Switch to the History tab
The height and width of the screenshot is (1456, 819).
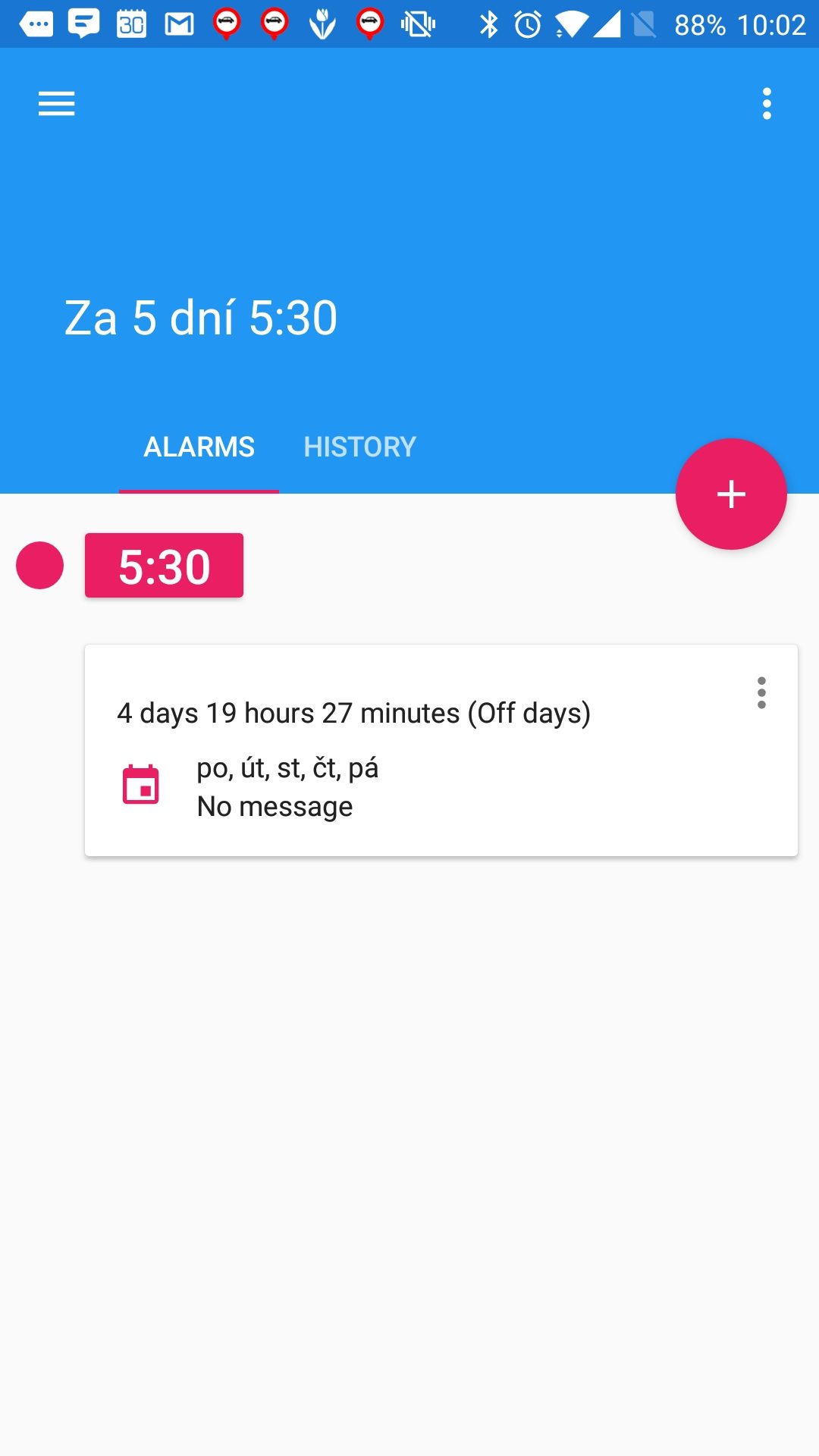click(359, 447)
